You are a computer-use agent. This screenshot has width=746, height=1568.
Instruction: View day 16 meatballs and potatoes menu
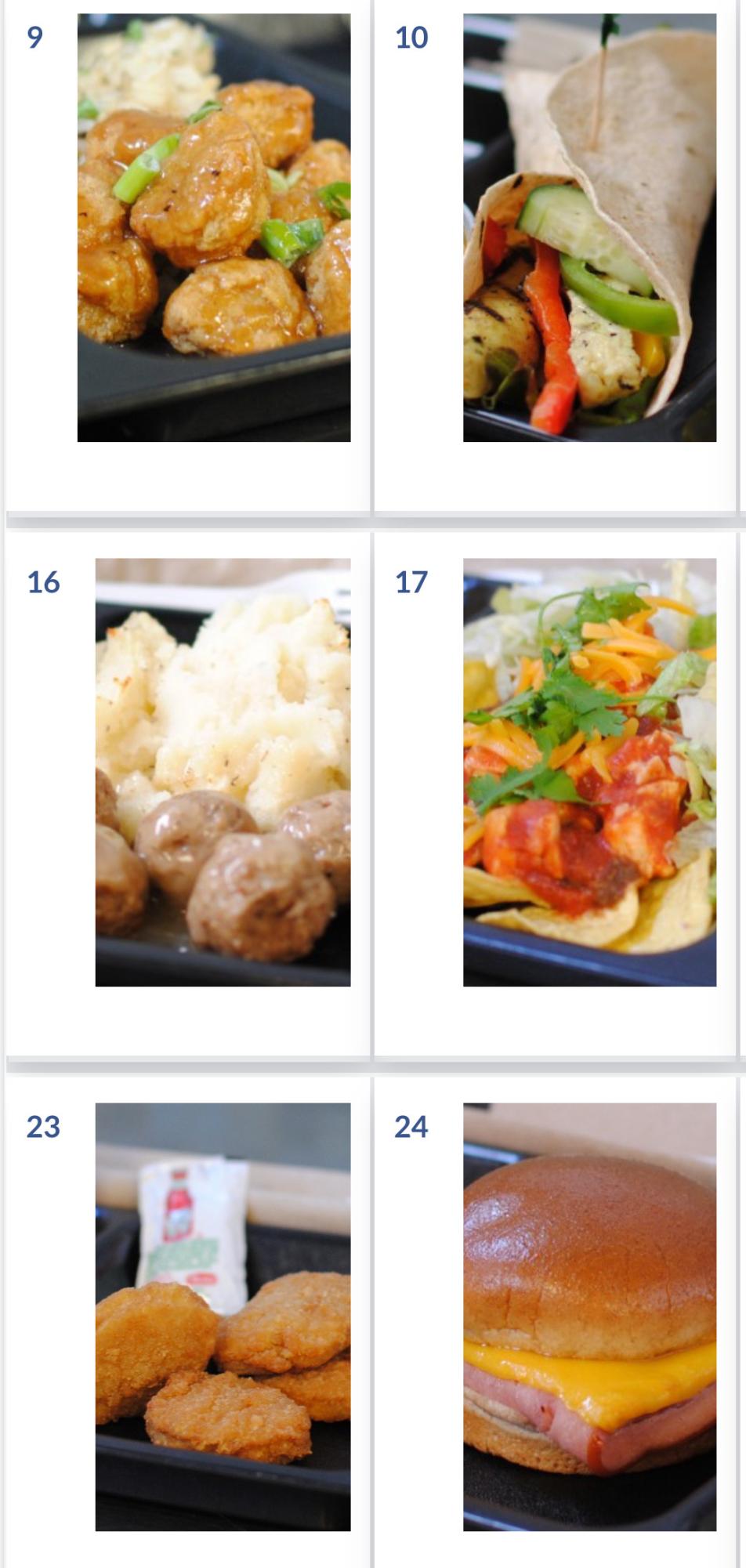point(223,772)
